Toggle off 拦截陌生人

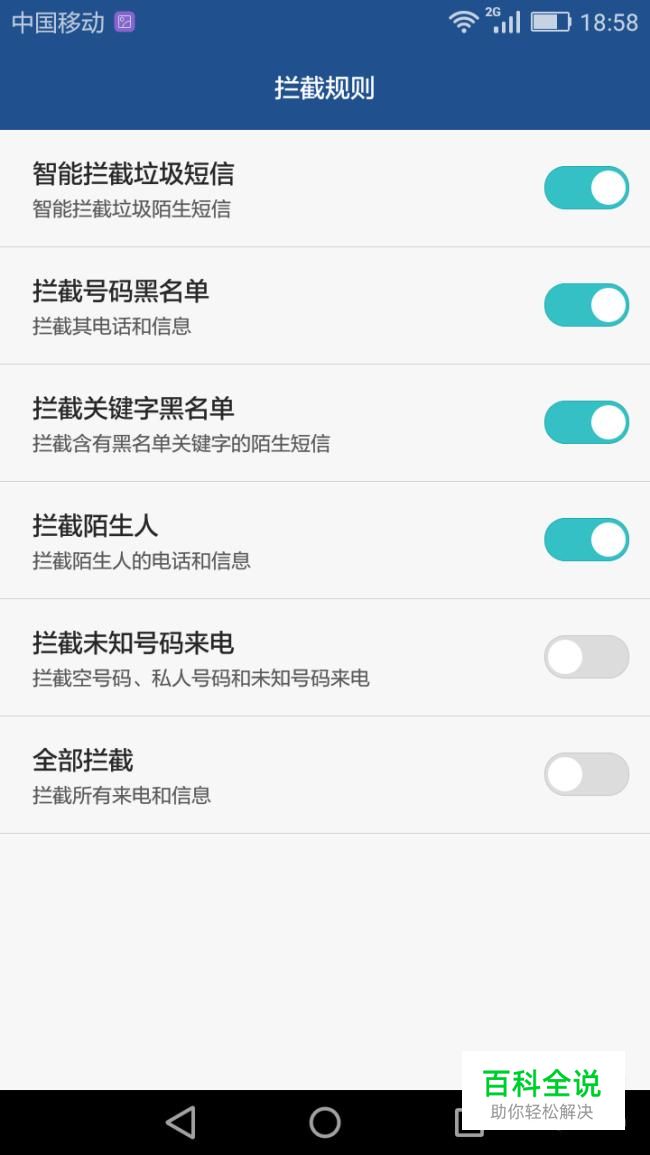586,540
